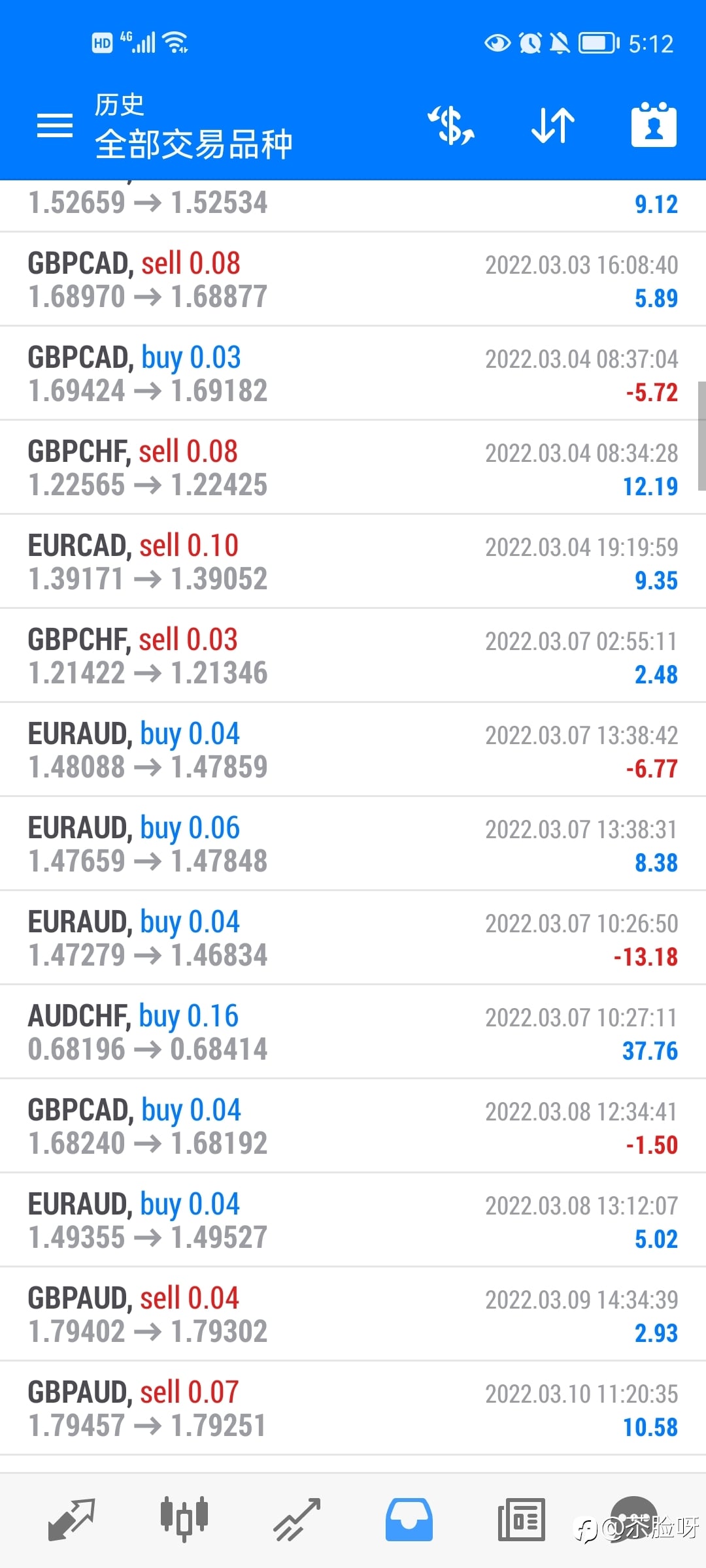Open the calendar date range picker
The height and width of the screenshot is (1568, 706).
[654, 124]
